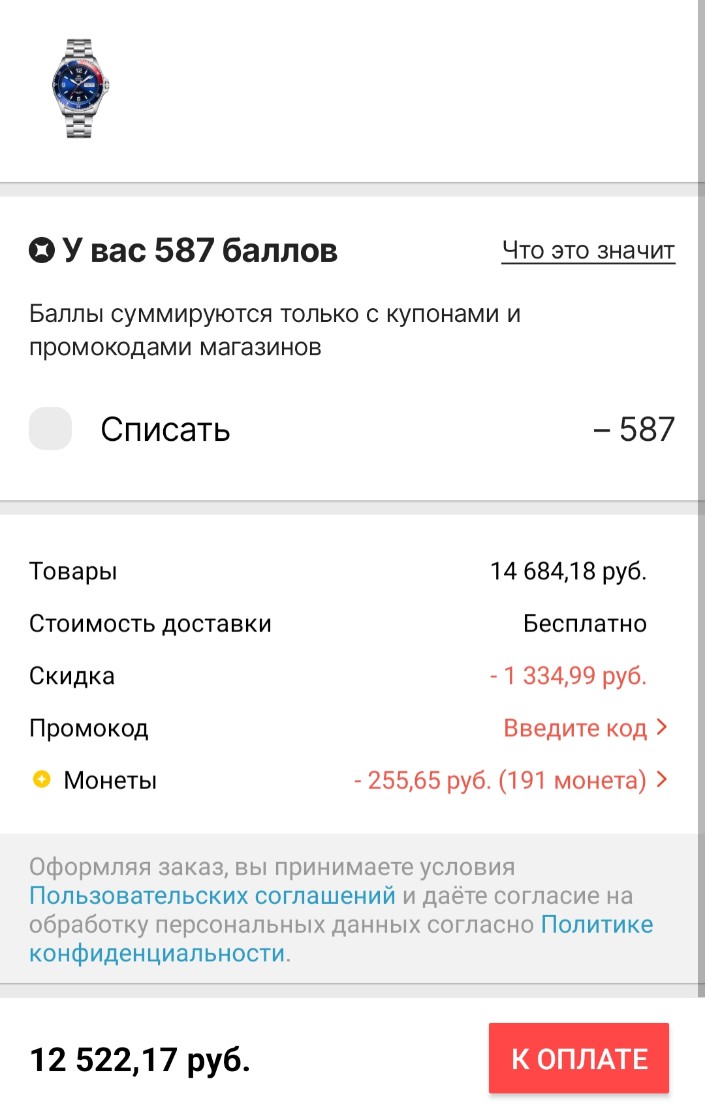Open the 'Что это значит' link
The height and width of the screenshot is (1111, 705).
588,250
